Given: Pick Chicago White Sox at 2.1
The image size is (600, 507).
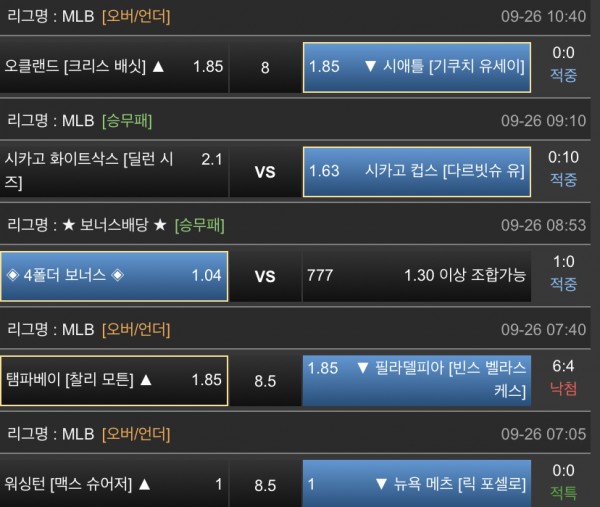Looking at the screenshot, I should [114, 171].
